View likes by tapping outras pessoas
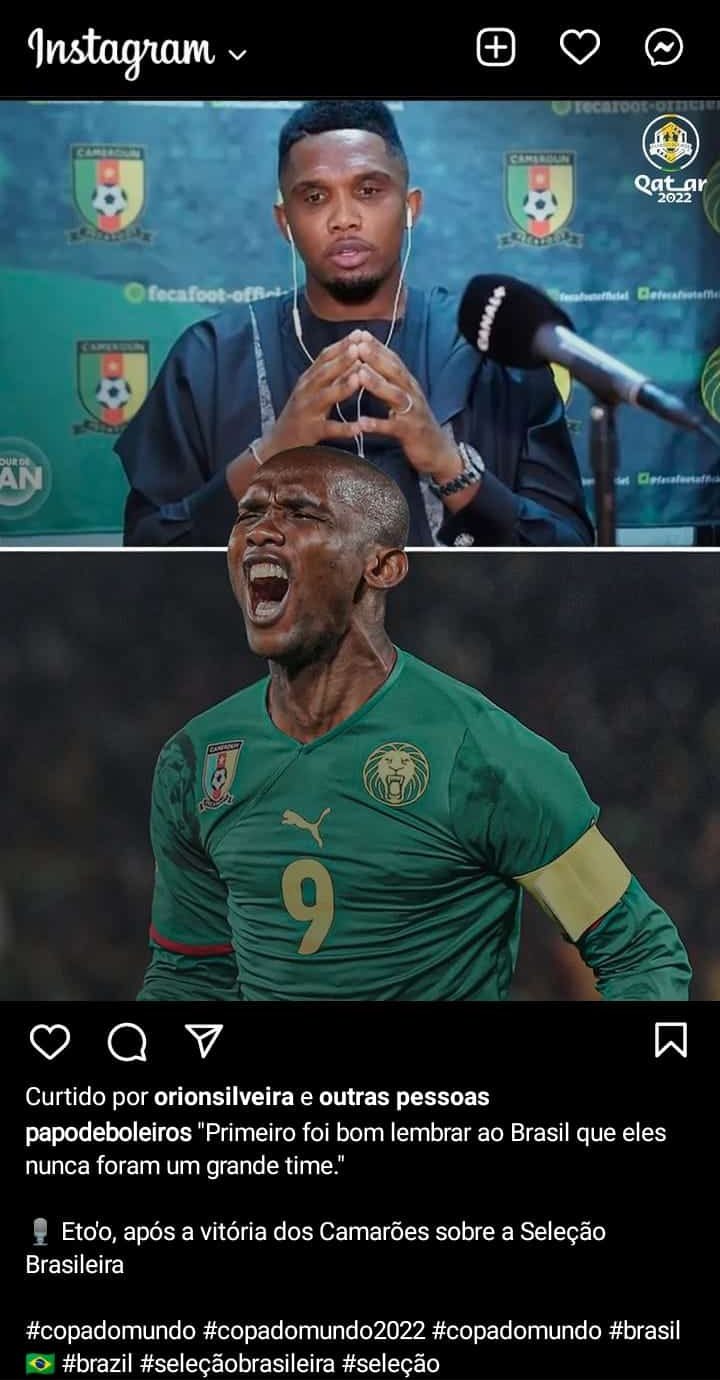The height and width of the screenshot is (1380, 720). [x=406, y=1096]
